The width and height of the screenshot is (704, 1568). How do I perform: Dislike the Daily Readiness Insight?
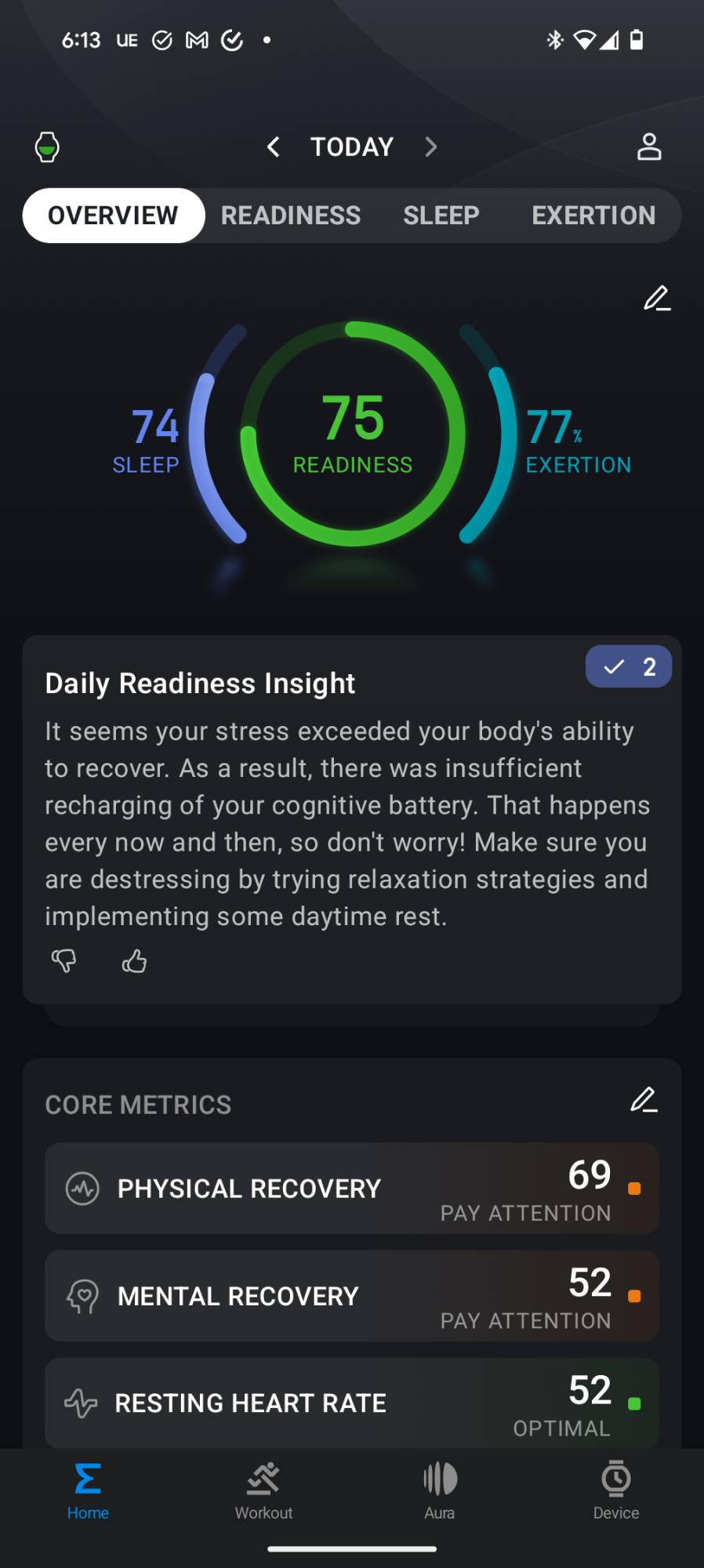tap(64, 960)
